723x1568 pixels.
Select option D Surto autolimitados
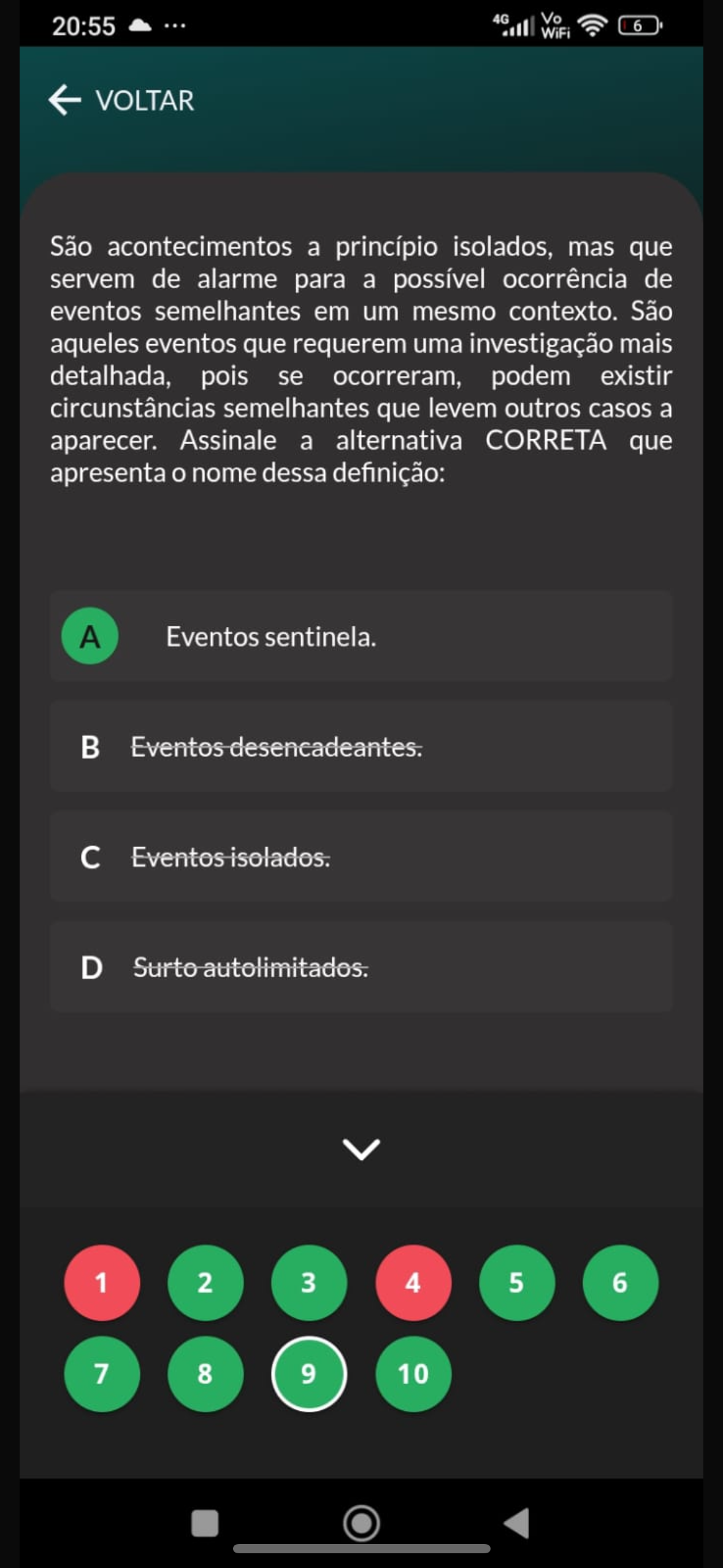(x=361, y=967)
